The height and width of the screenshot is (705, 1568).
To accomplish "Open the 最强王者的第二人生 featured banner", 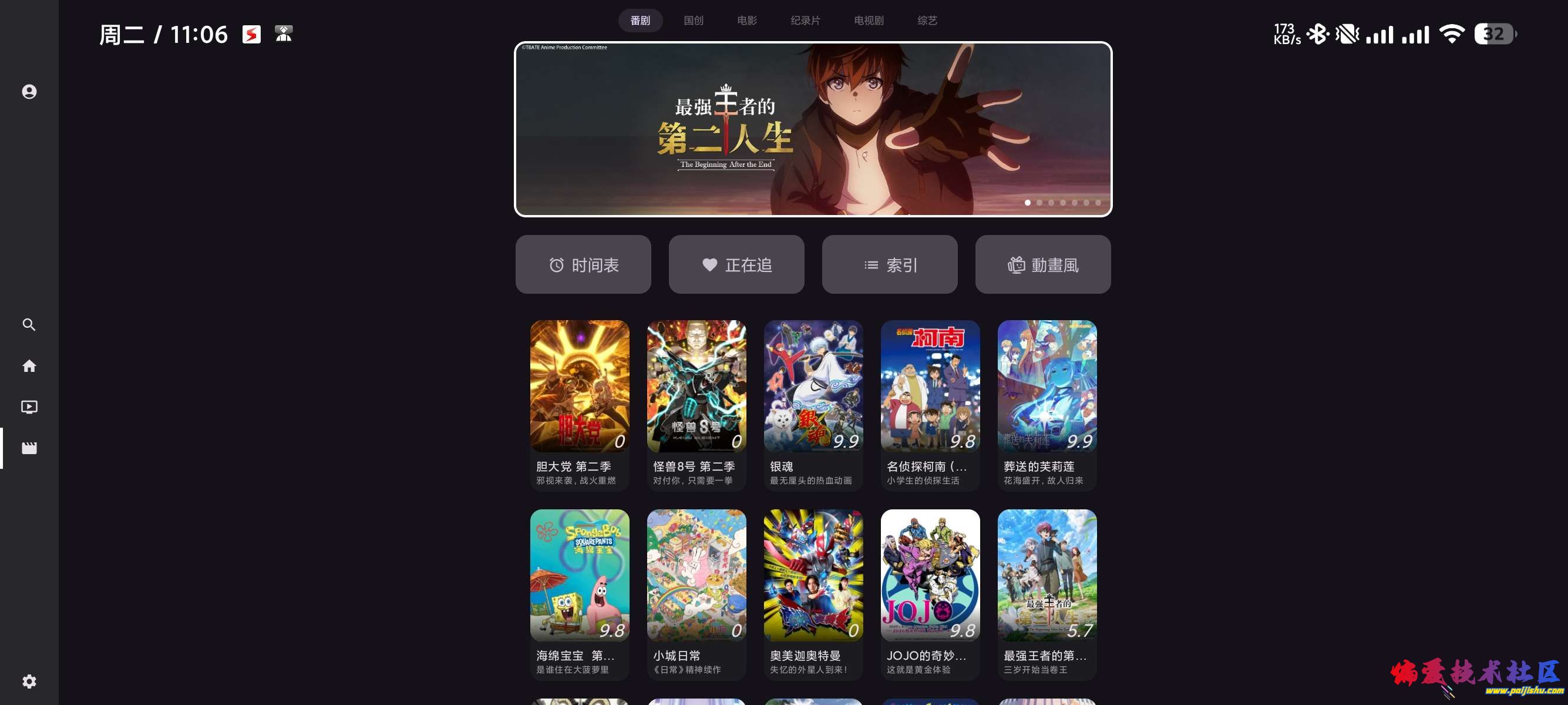I will coord(813,129).
